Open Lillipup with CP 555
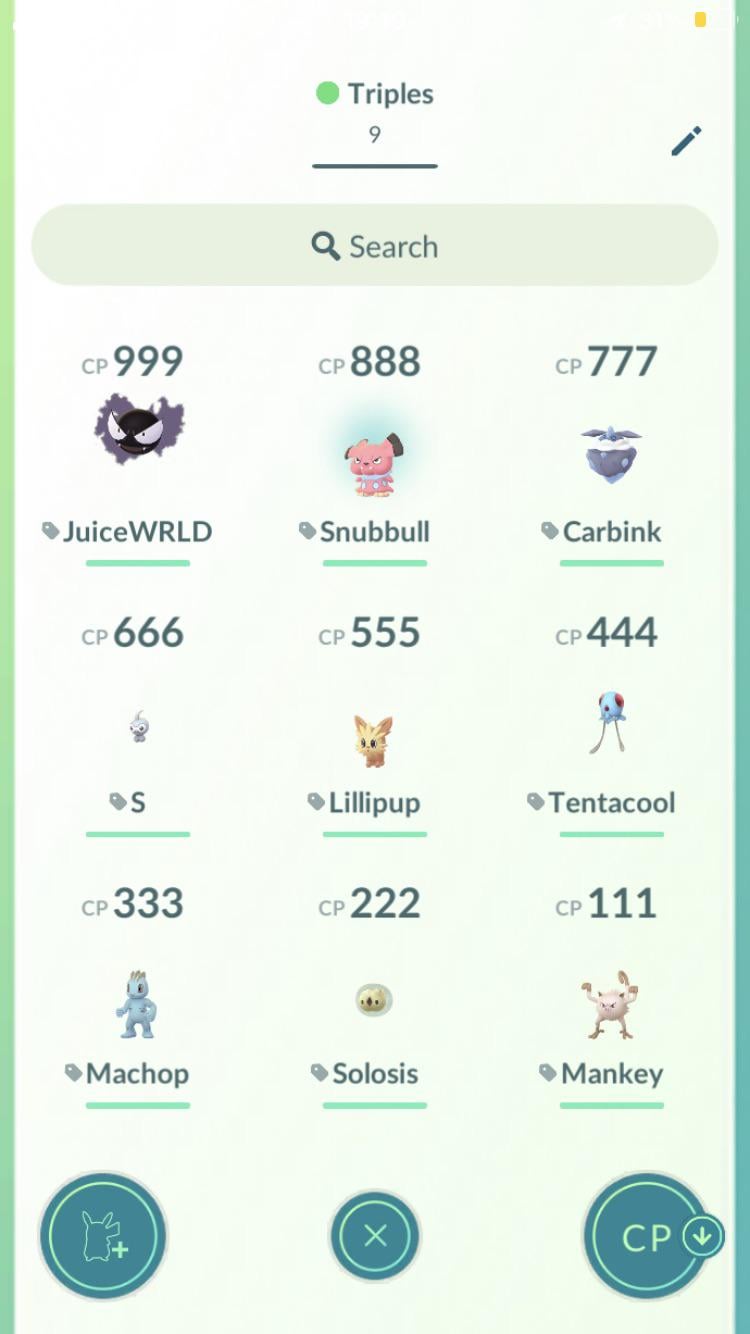The image size is (750, 1334). (374, 740)
